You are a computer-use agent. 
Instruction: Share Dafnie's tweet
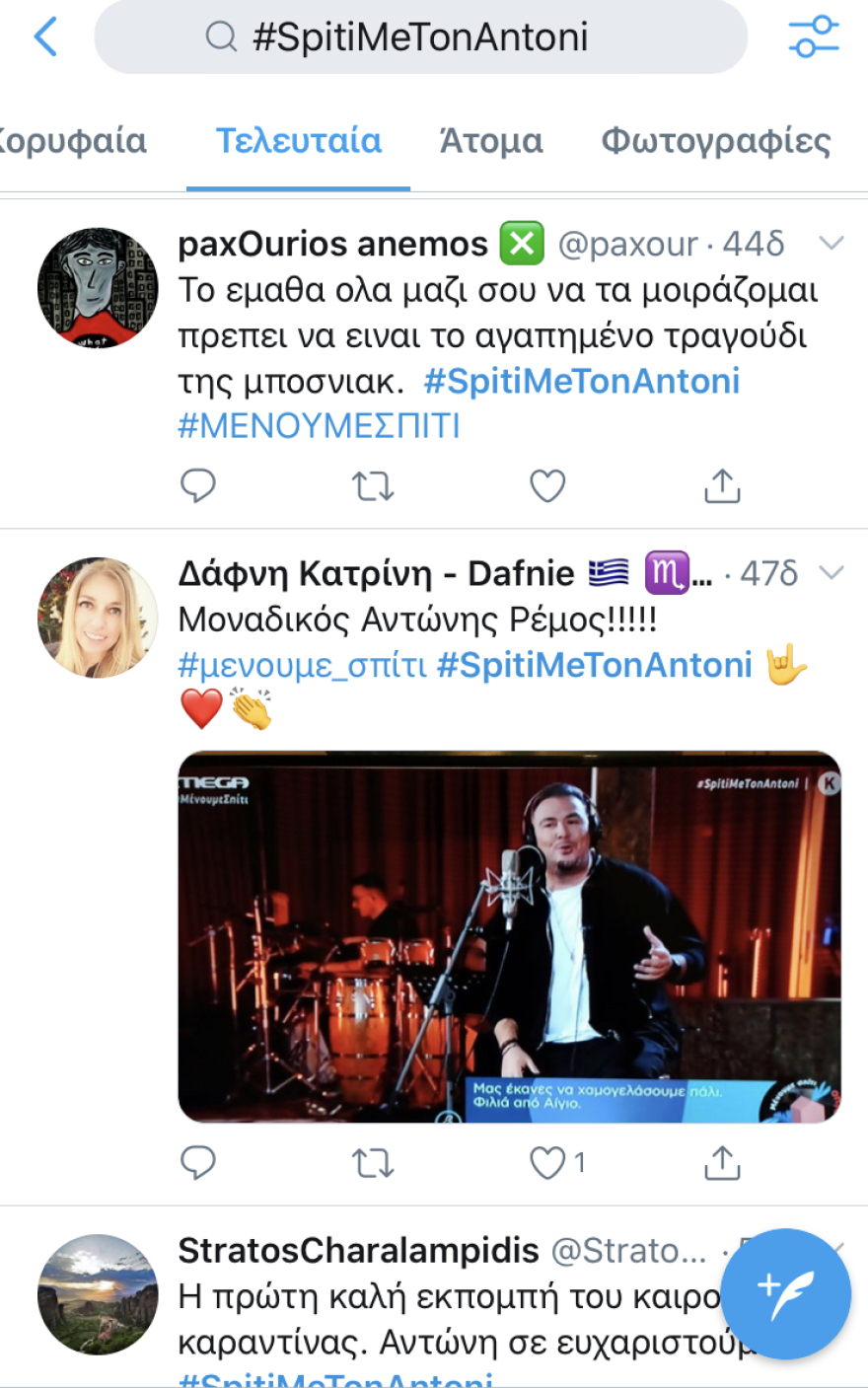click(721, 1162)
